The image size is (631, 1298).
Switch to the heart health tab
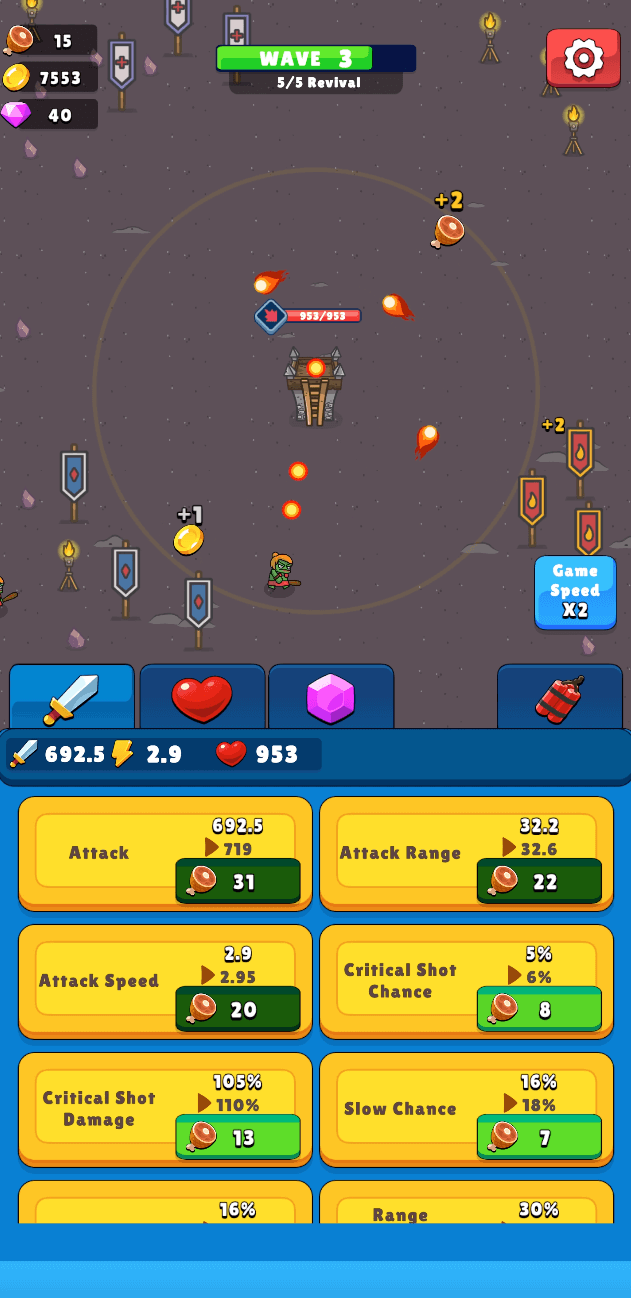pyautogui.click(x=202, y=698)
